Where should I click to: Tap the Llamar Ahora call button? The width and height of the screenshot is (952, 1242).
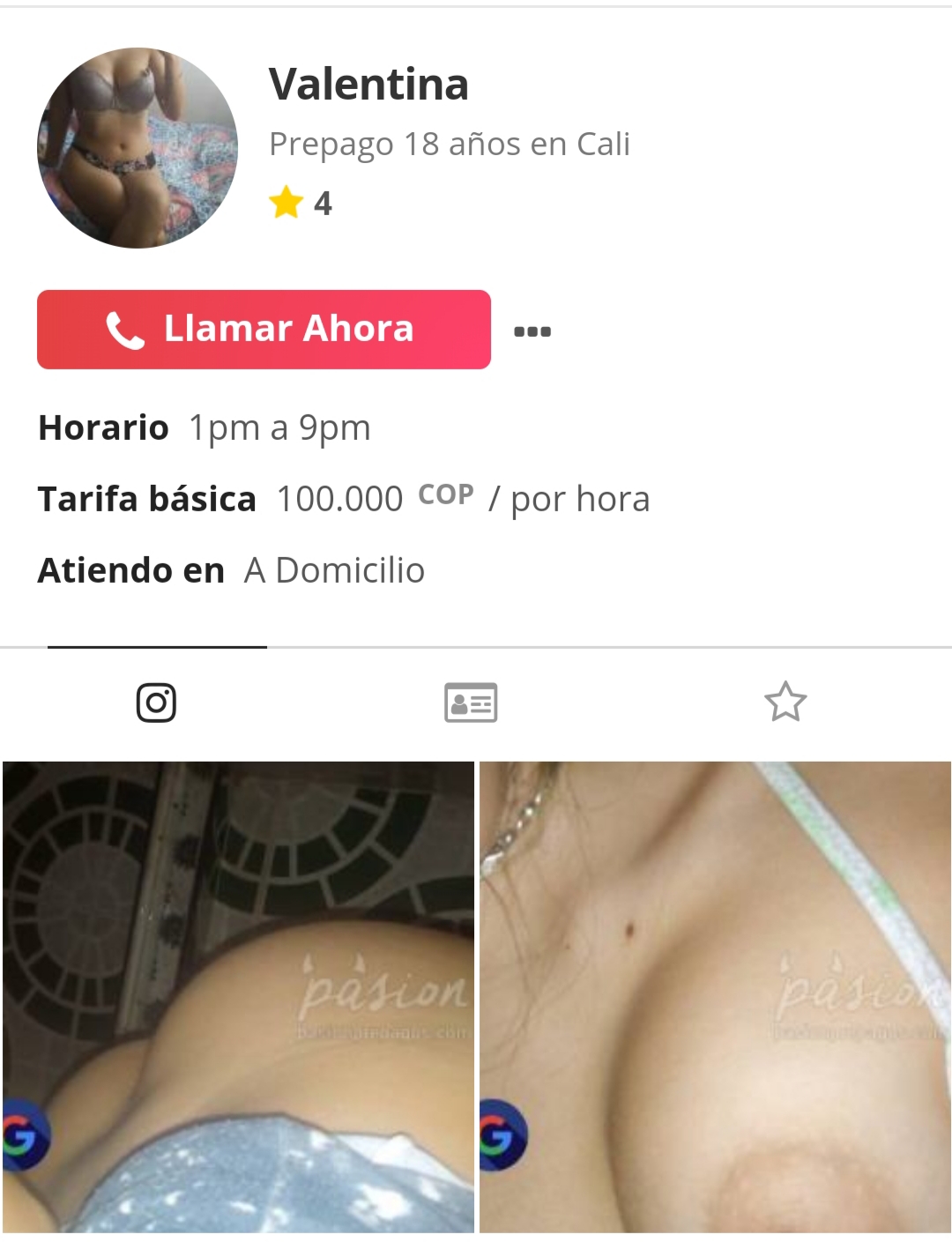264,330
